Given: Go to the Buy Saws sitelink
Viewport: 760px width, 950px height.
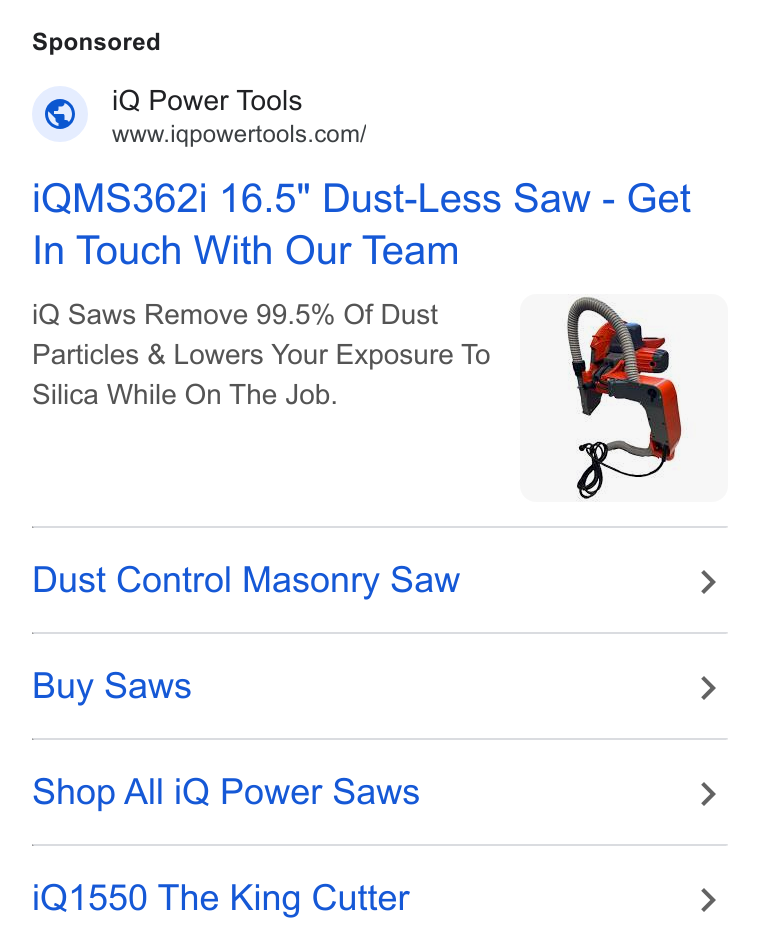Looking at the screenshot, I should (379, 686).
